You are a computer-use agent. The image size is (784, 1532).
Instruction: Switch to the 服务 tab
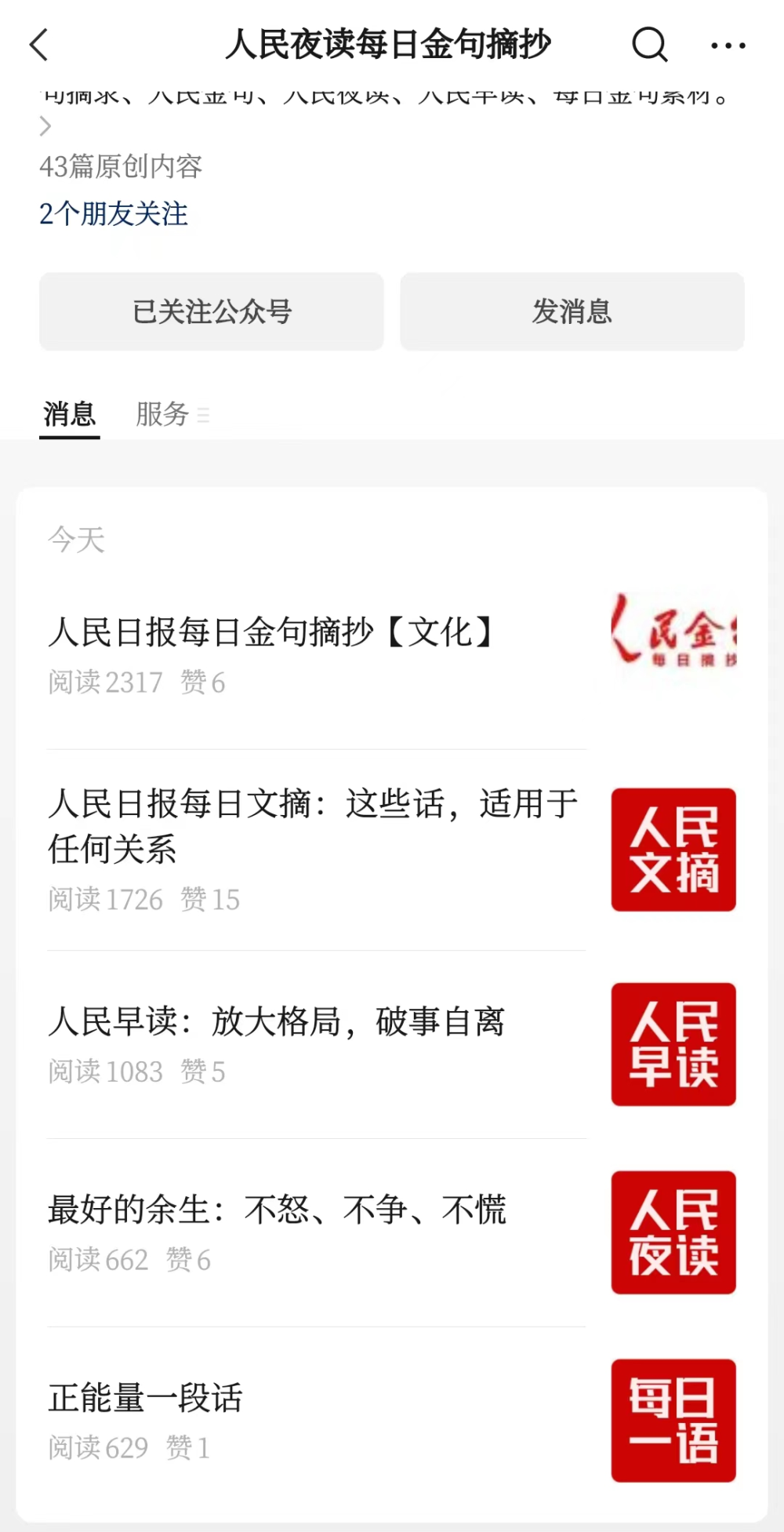click(x=163, y=414)
